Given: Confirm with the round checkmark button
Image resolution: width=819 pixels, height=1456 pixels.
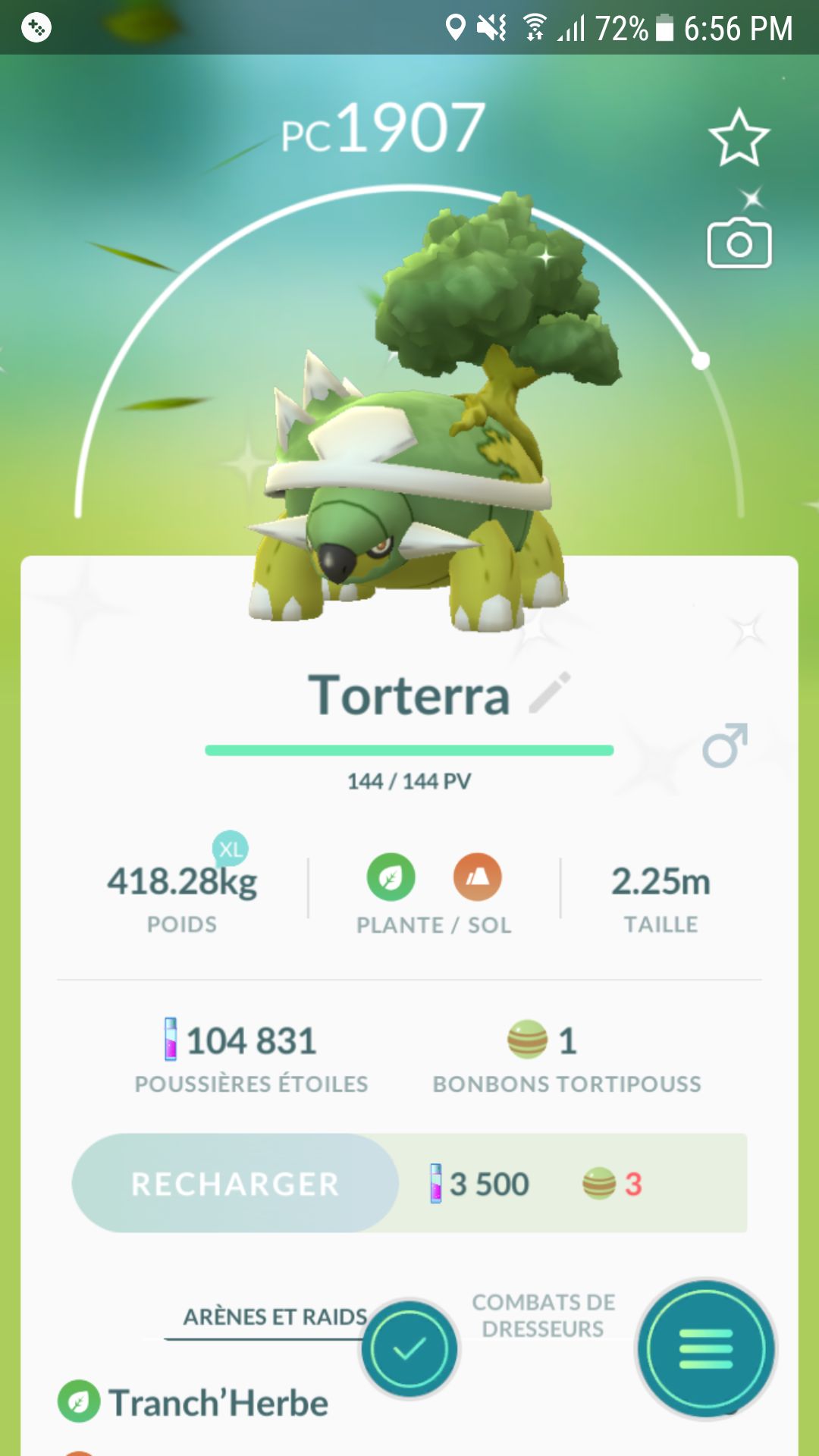Looking at the screenshot, I should [x=409, y=1349].
